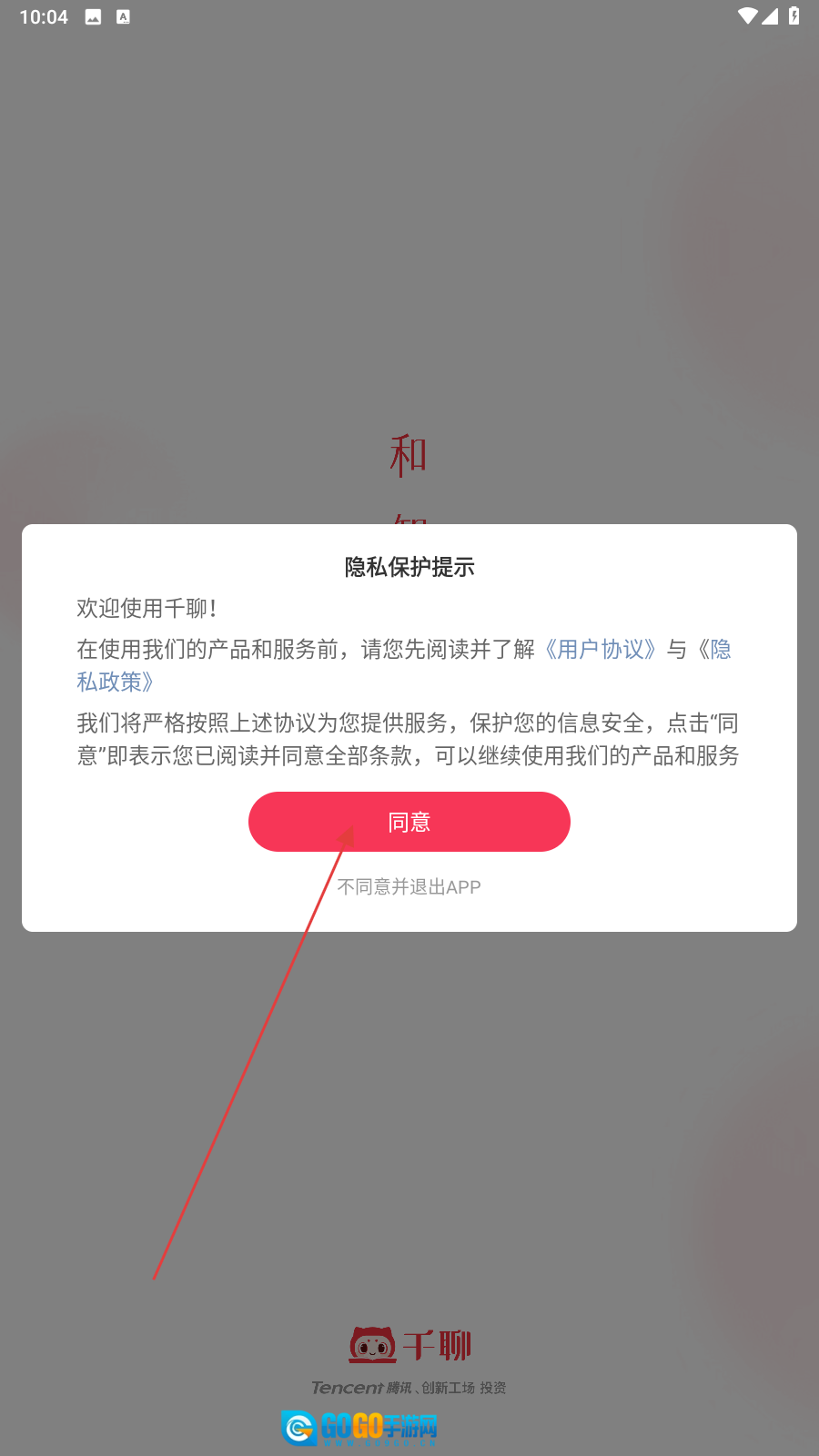The width and height of the screenshot is (819, 1456).
Task: Tap the red 同意 agree button
Action: point(409,822)
